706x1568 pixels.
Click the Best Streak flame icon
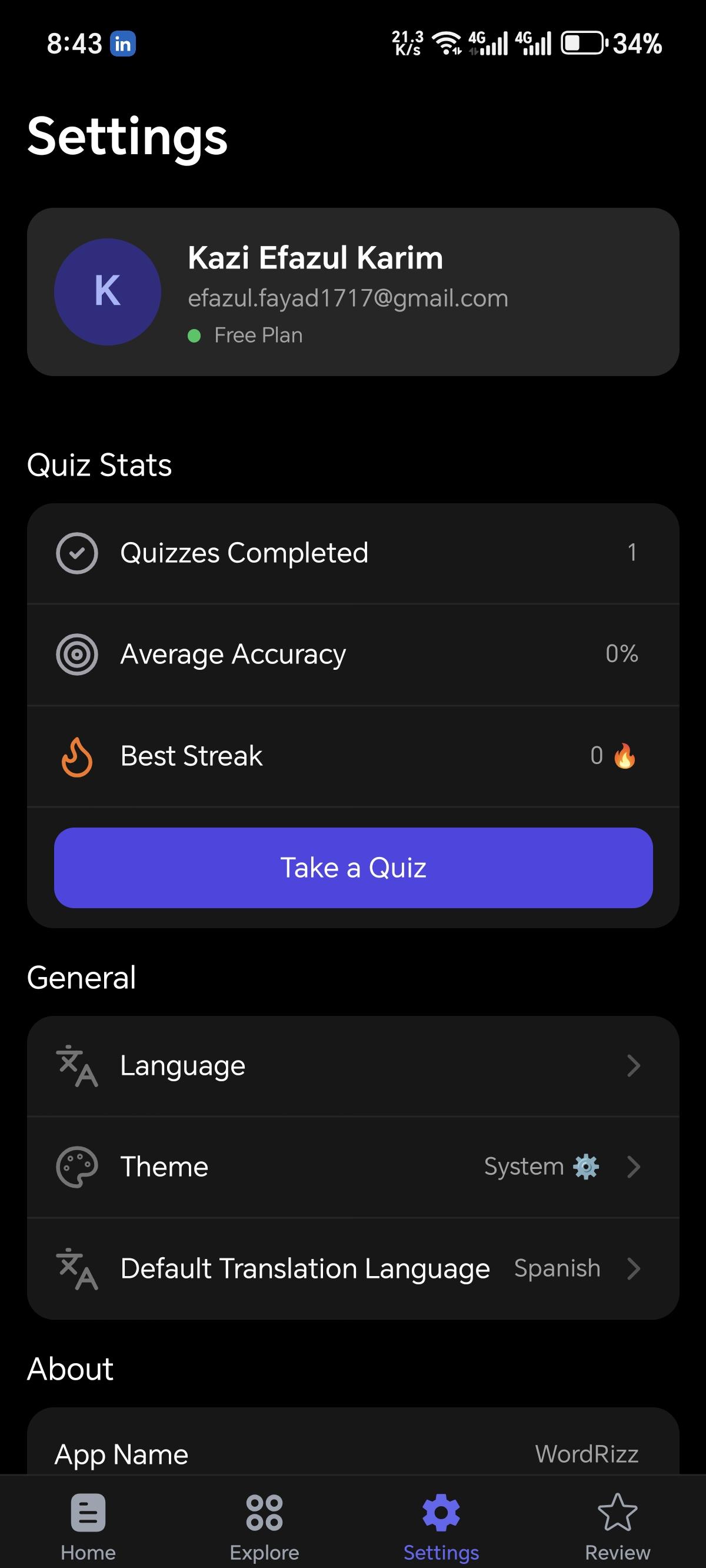76,756
